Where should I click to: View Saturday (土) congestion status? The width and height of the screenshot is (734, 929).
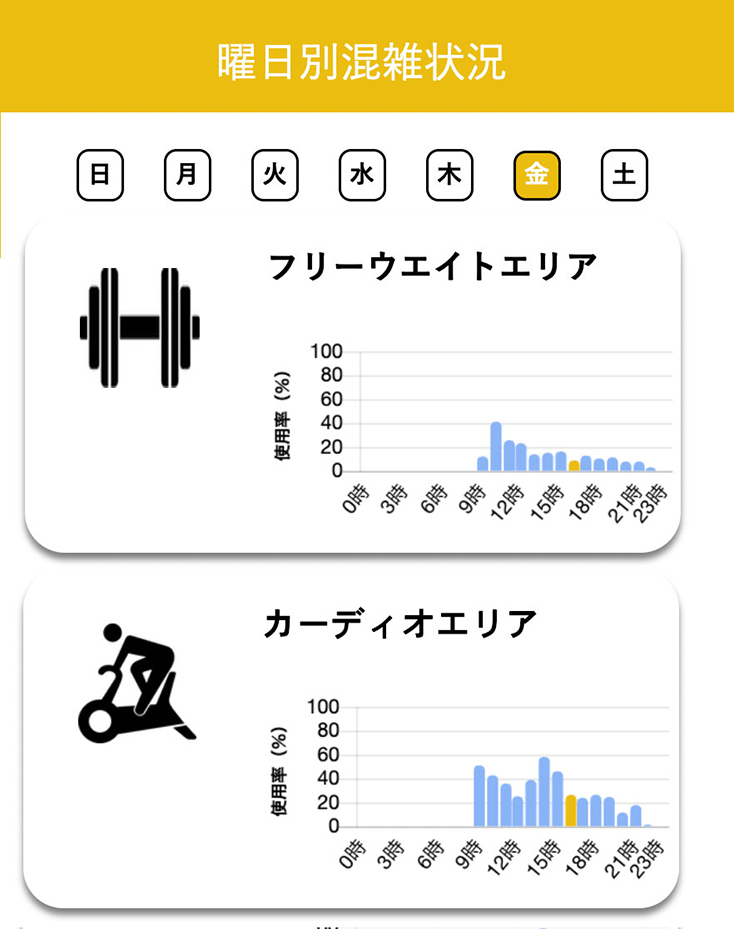point(624,176)
